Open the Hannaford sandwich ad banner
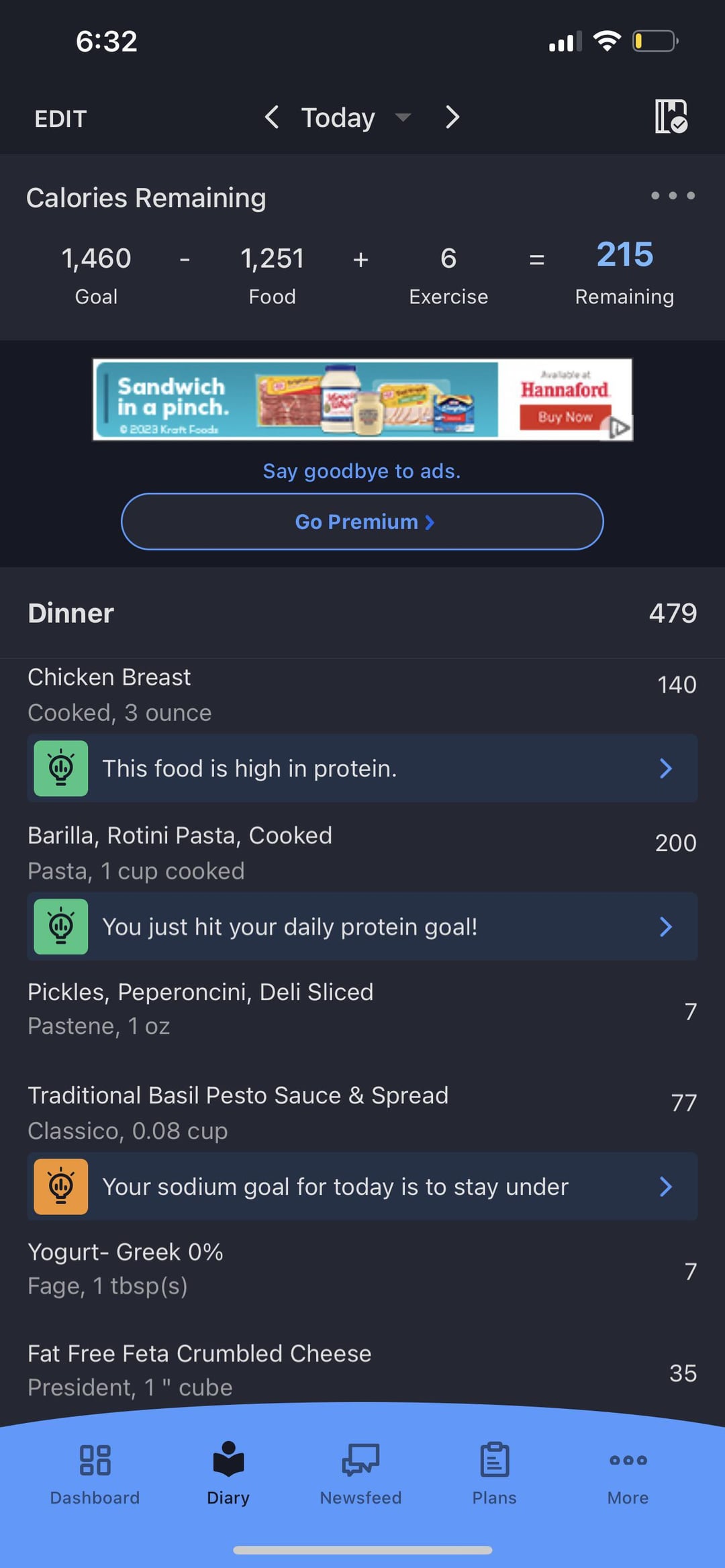Image resolution: width=725 pixels, height=1568 pixels. [362, 399]
